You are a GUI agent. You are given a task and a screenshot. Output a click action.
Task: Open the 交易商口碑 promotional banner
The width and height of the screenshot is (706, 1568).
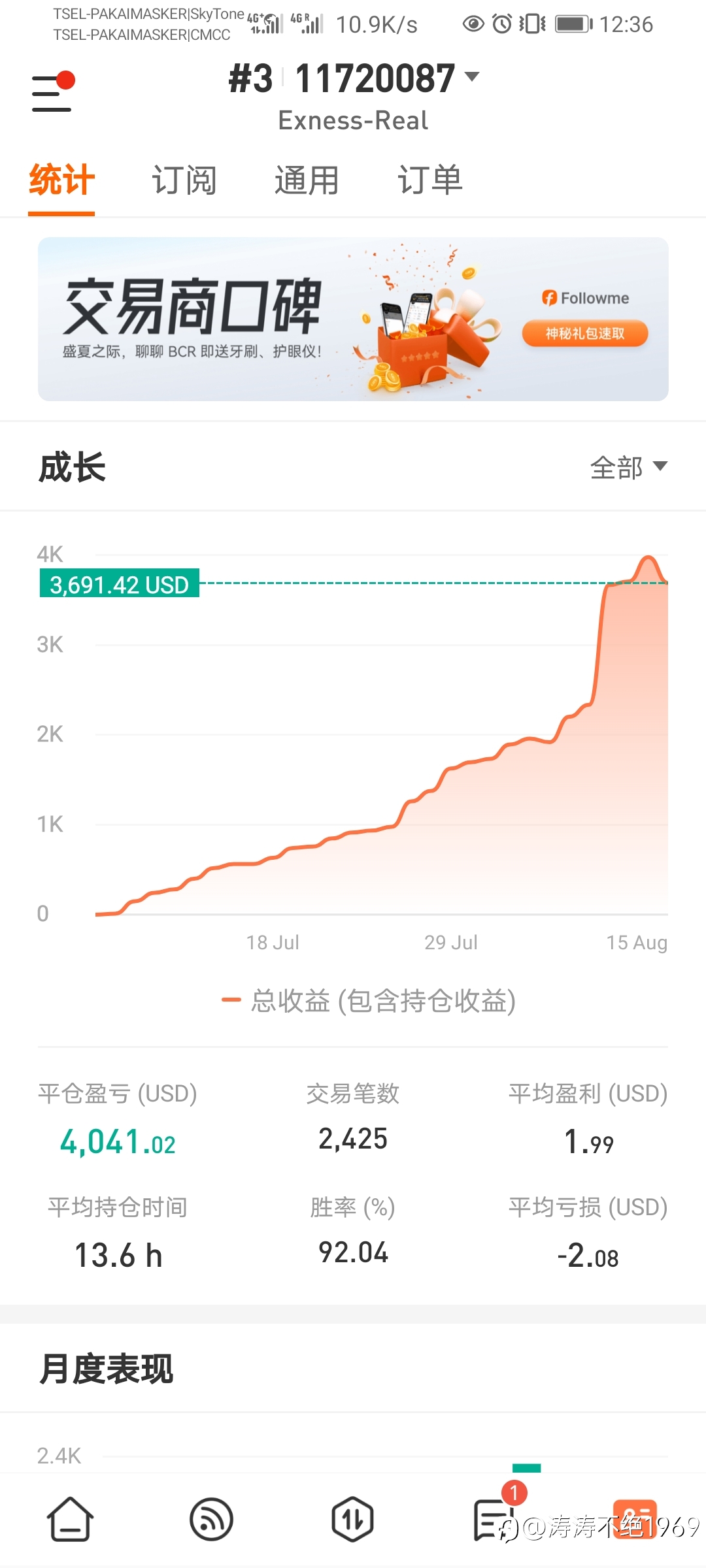click(353, 319)
